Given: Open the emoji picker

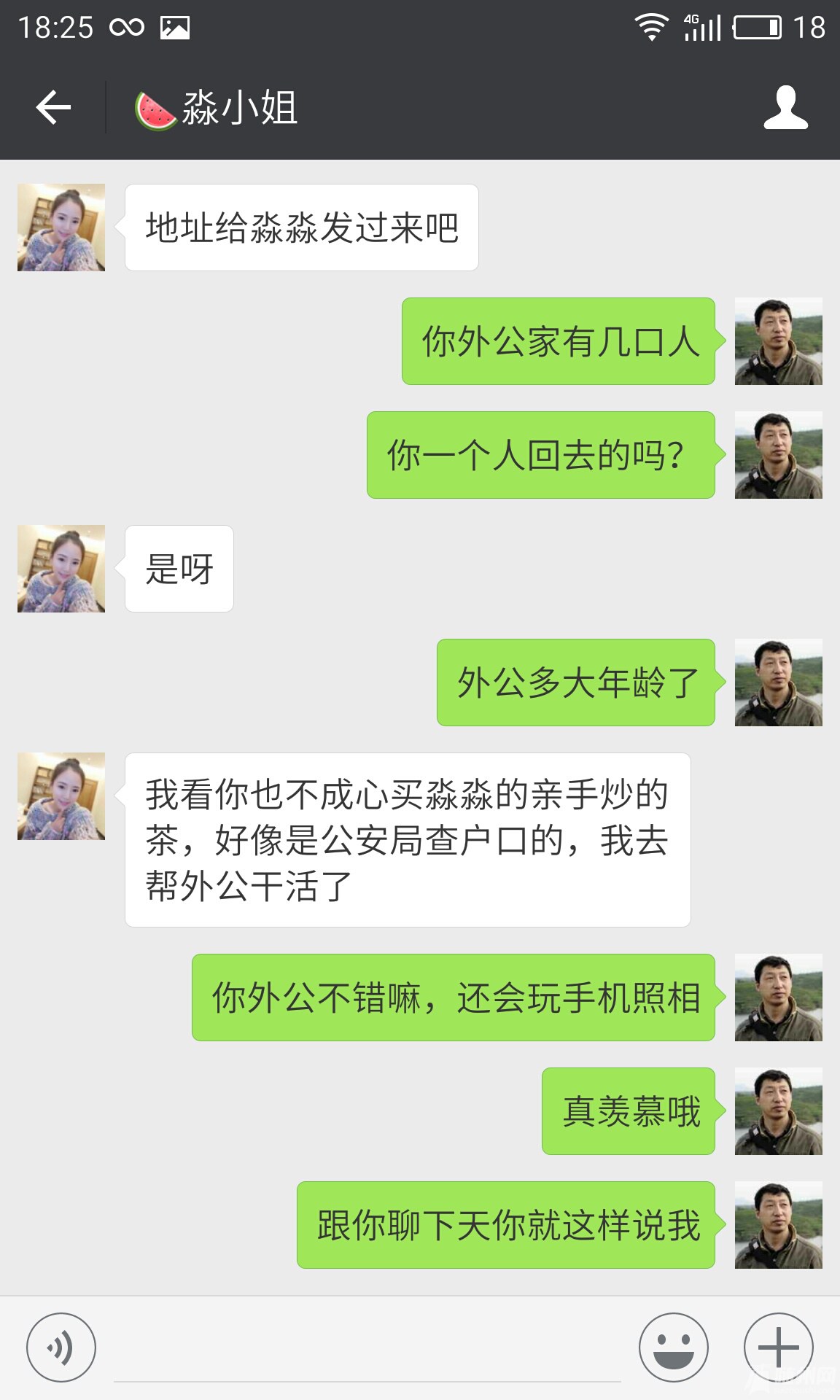Looking at the screenshot, I should [673, 1347].
